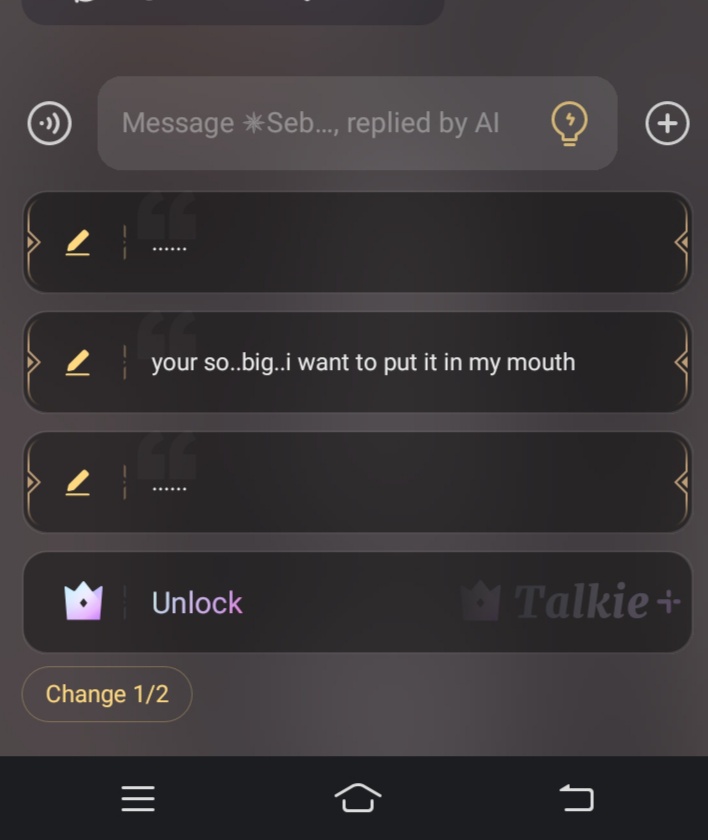
Task: Navigate back with system back button
Action: point(576,798)
